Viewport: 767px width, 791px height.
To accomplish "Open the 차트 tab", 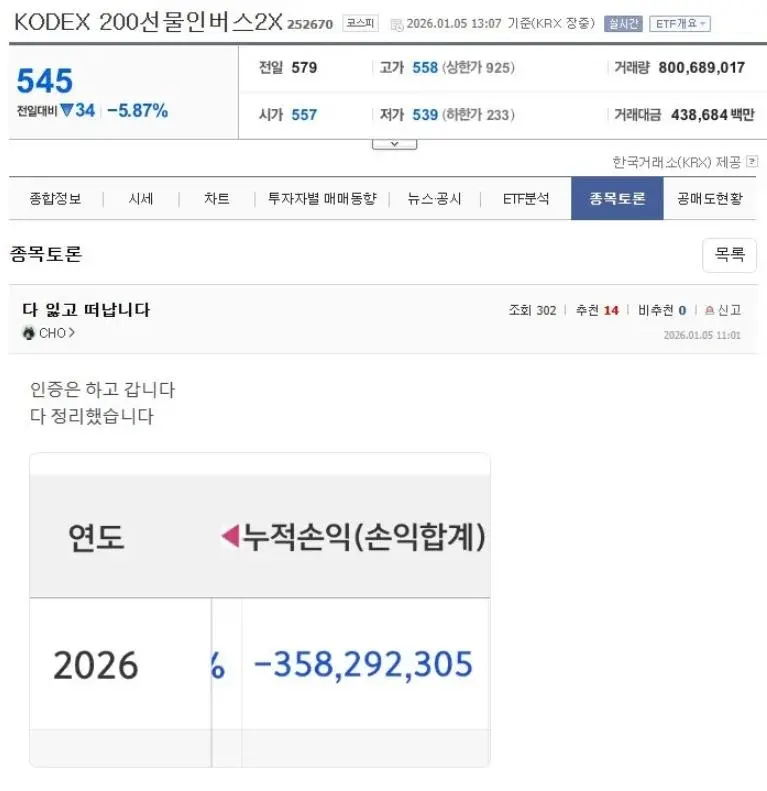I will point(217,199).
